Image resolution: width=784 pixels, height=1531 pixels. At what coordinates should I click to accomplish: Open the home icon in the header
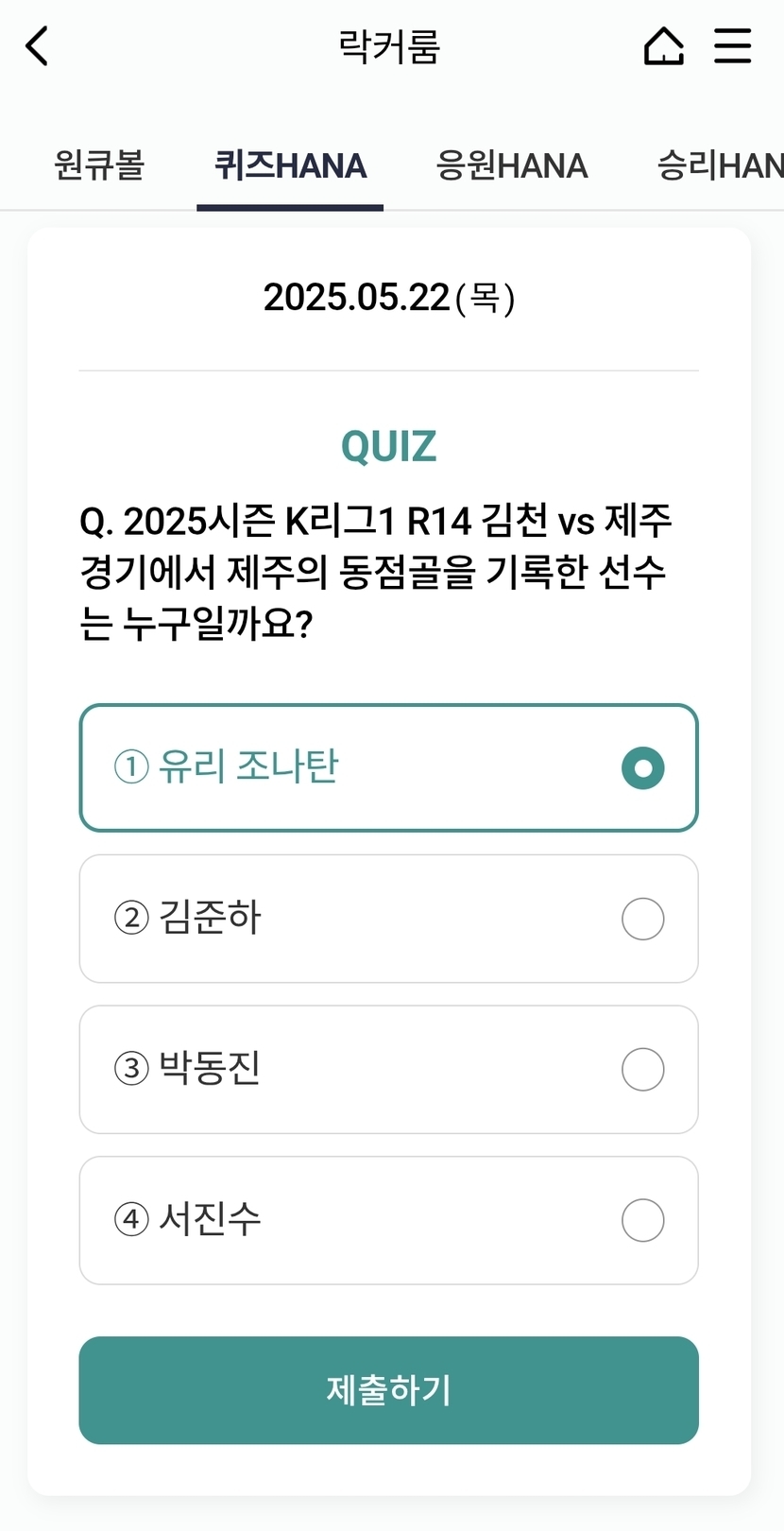pyautogui.click(x=663, y=45)
